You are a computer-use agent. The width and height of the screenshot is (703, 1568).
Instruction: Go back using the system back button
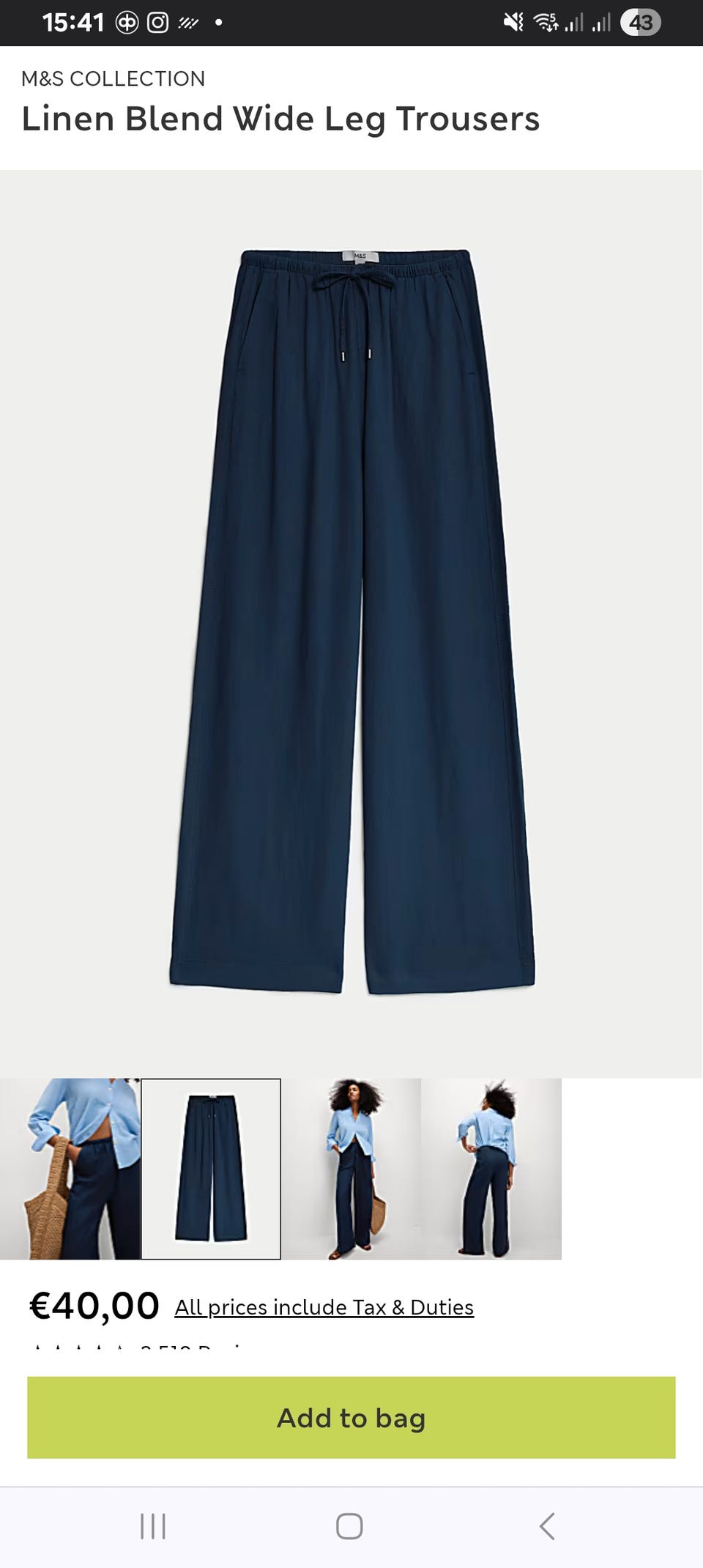click(x=547, y=1526)
